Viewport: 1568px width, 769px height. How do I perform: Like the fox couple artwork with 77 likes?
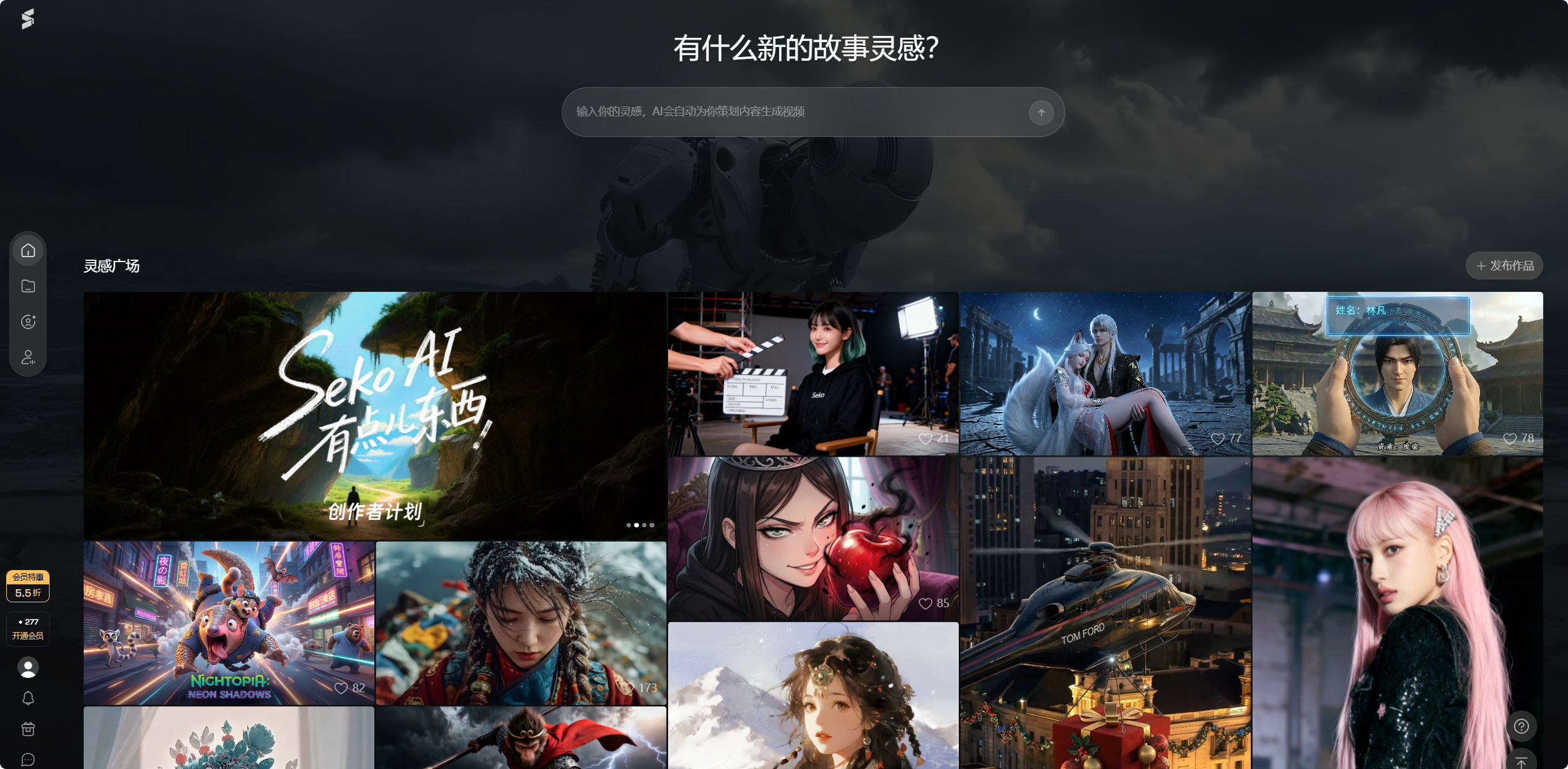(x=1217, y=439)
